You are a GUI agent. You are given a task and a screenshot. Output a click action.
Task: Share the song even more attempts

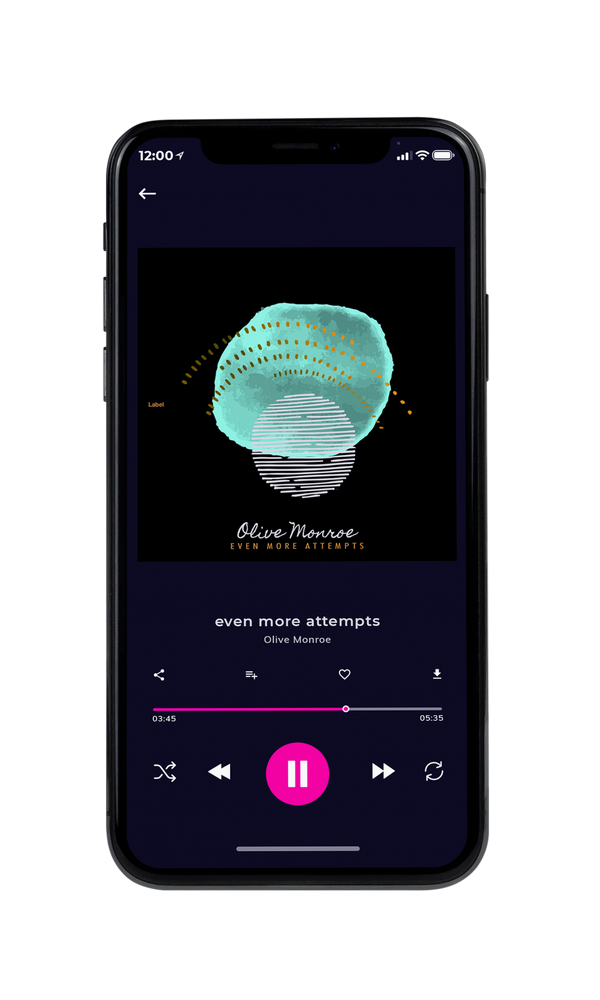tap(159, 675)
